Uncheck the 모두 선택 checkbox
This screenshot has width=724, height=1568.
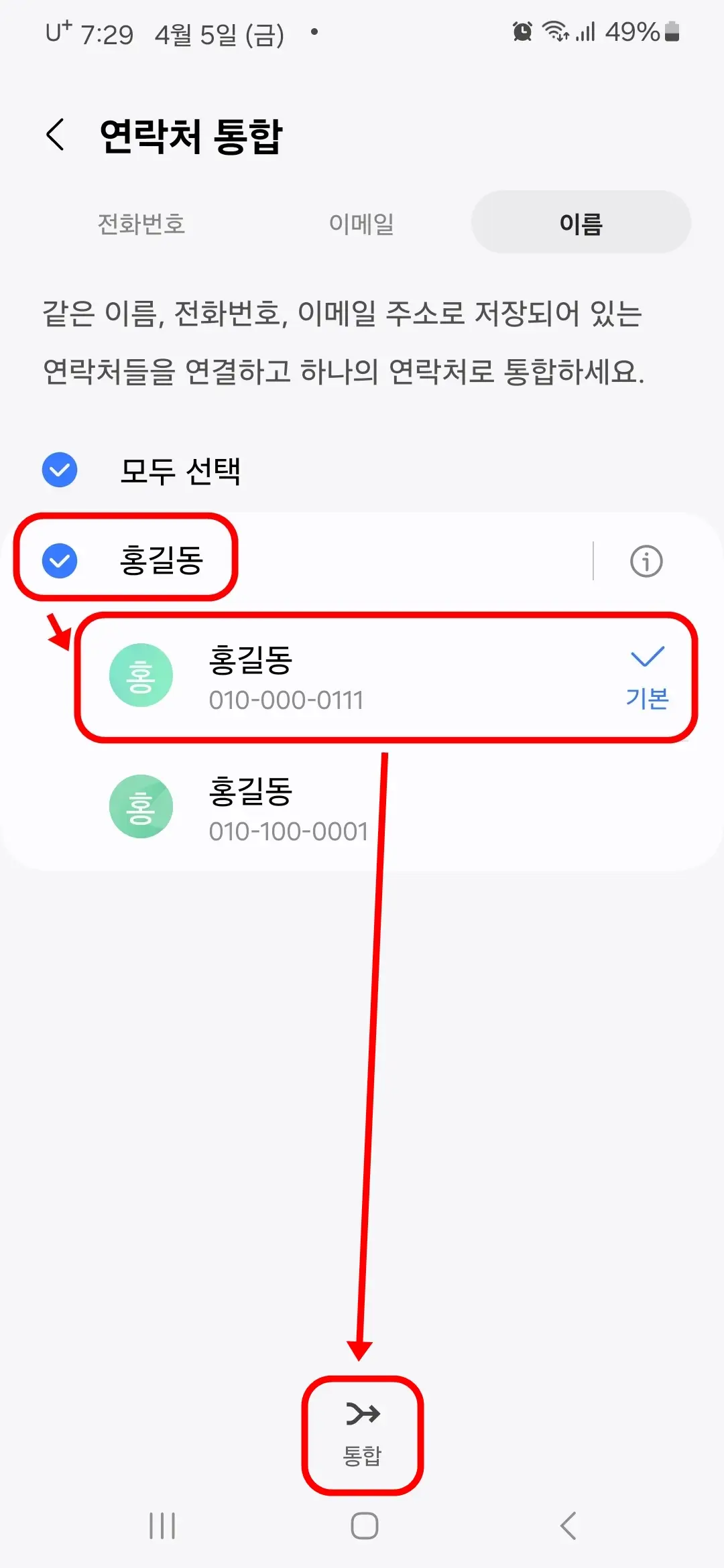59,471
